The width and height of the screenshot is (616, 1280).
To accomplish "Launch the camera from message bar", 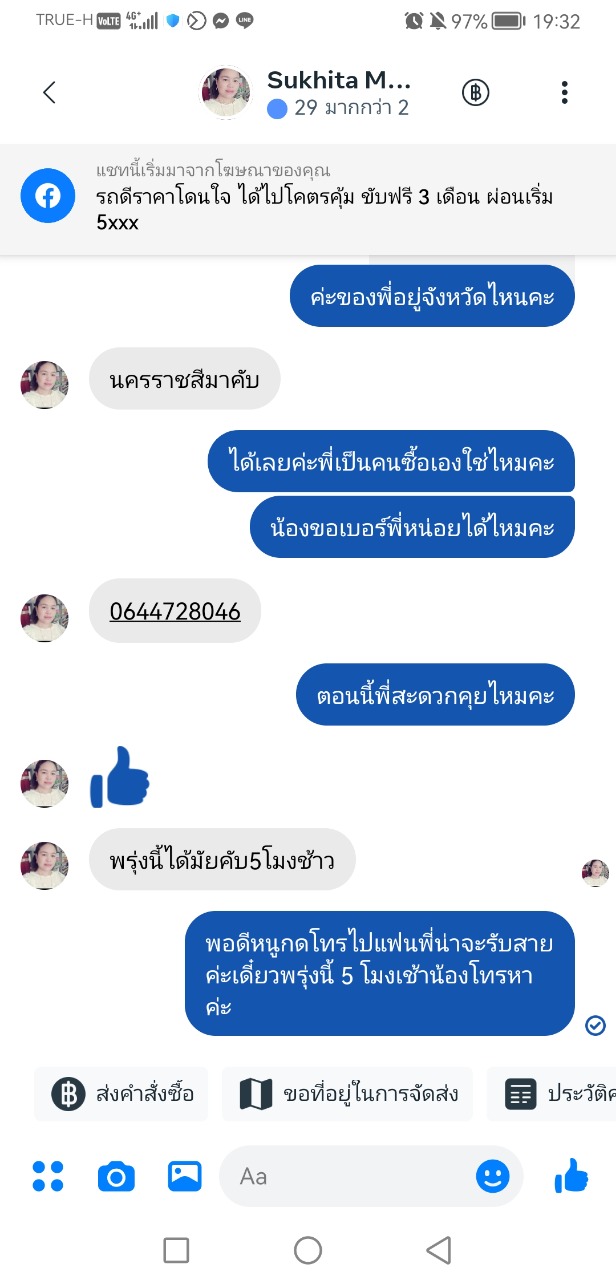I will pos(116,1176).
